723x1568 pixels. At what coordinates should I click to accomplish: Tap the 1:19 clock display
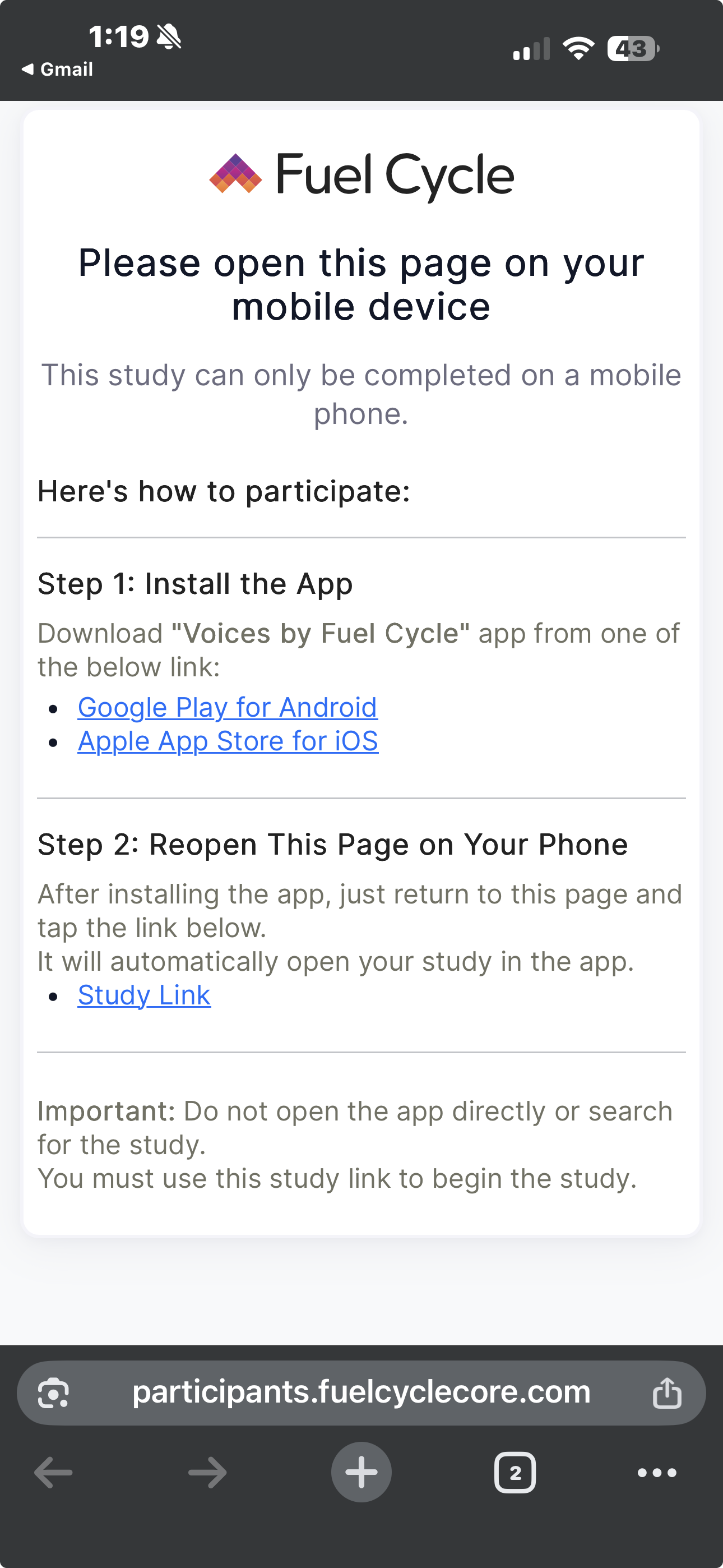(120, 35)
